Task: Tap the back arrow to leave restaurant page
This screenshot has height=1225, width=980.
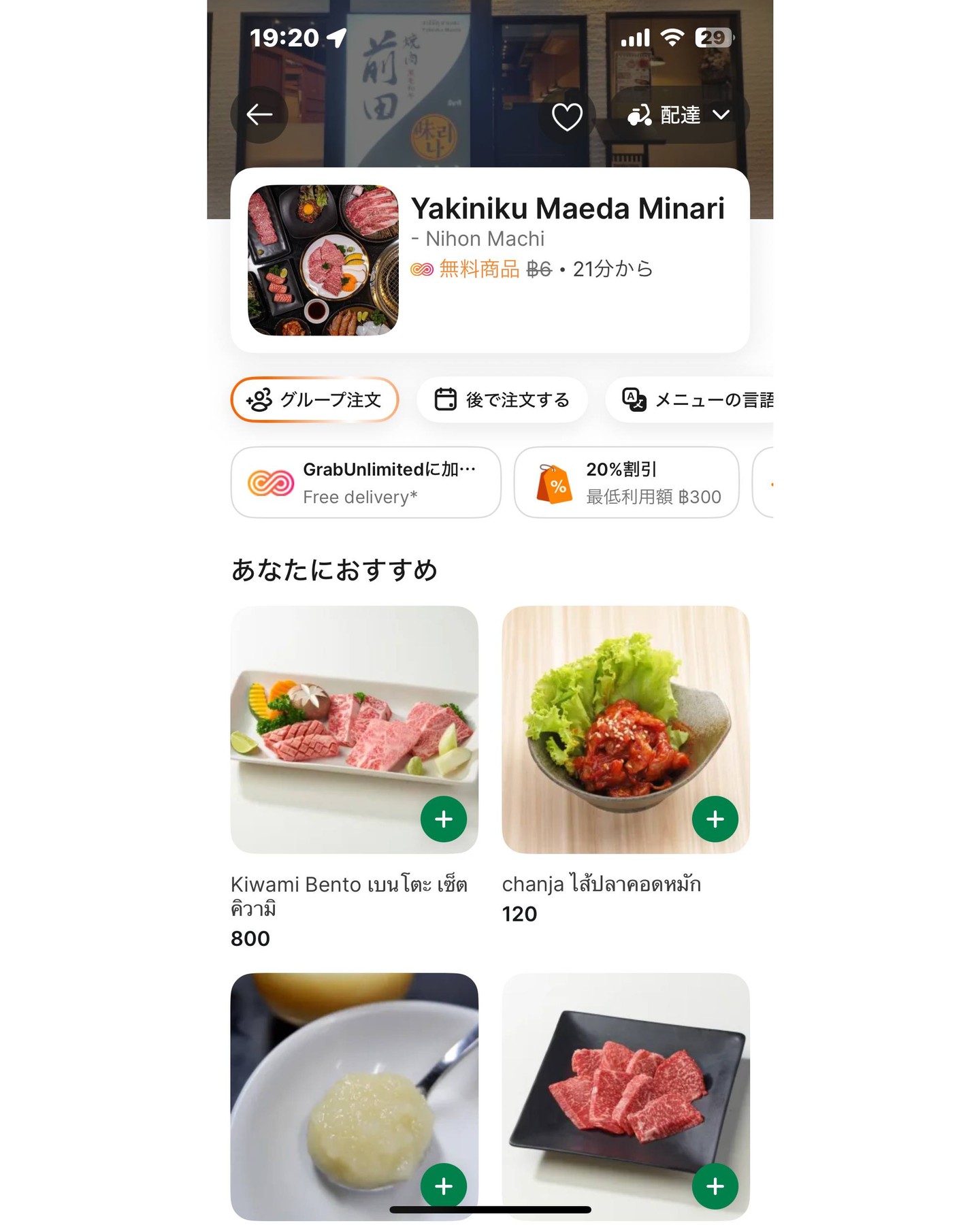Action: pos(259,114)
